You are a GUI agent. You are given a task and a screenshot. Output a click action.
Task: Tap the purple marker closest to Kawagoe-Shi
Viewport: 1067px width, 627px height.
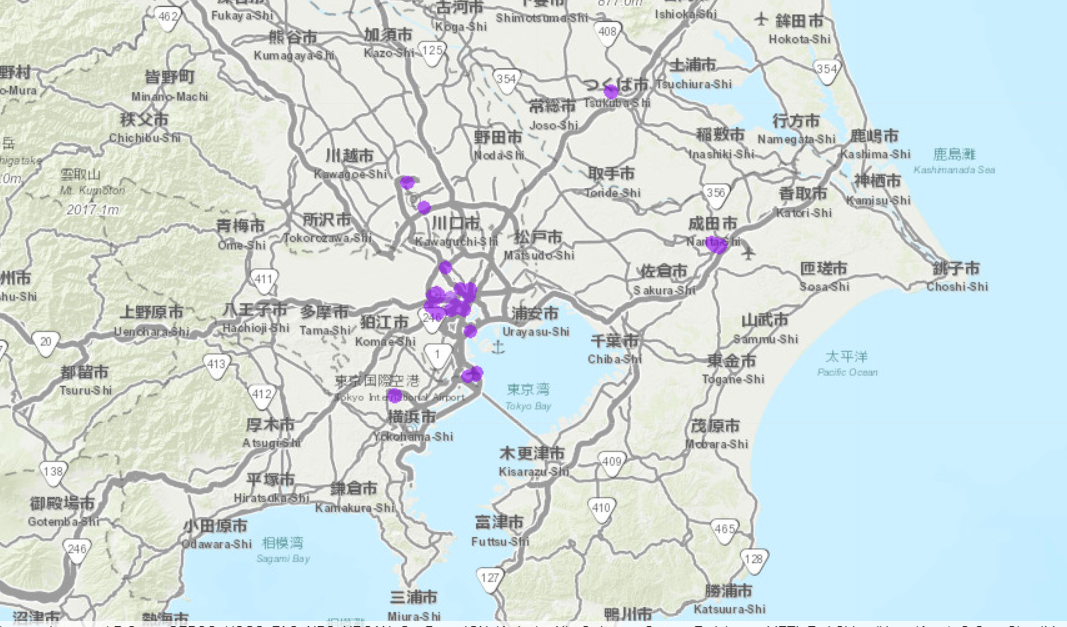407,182
